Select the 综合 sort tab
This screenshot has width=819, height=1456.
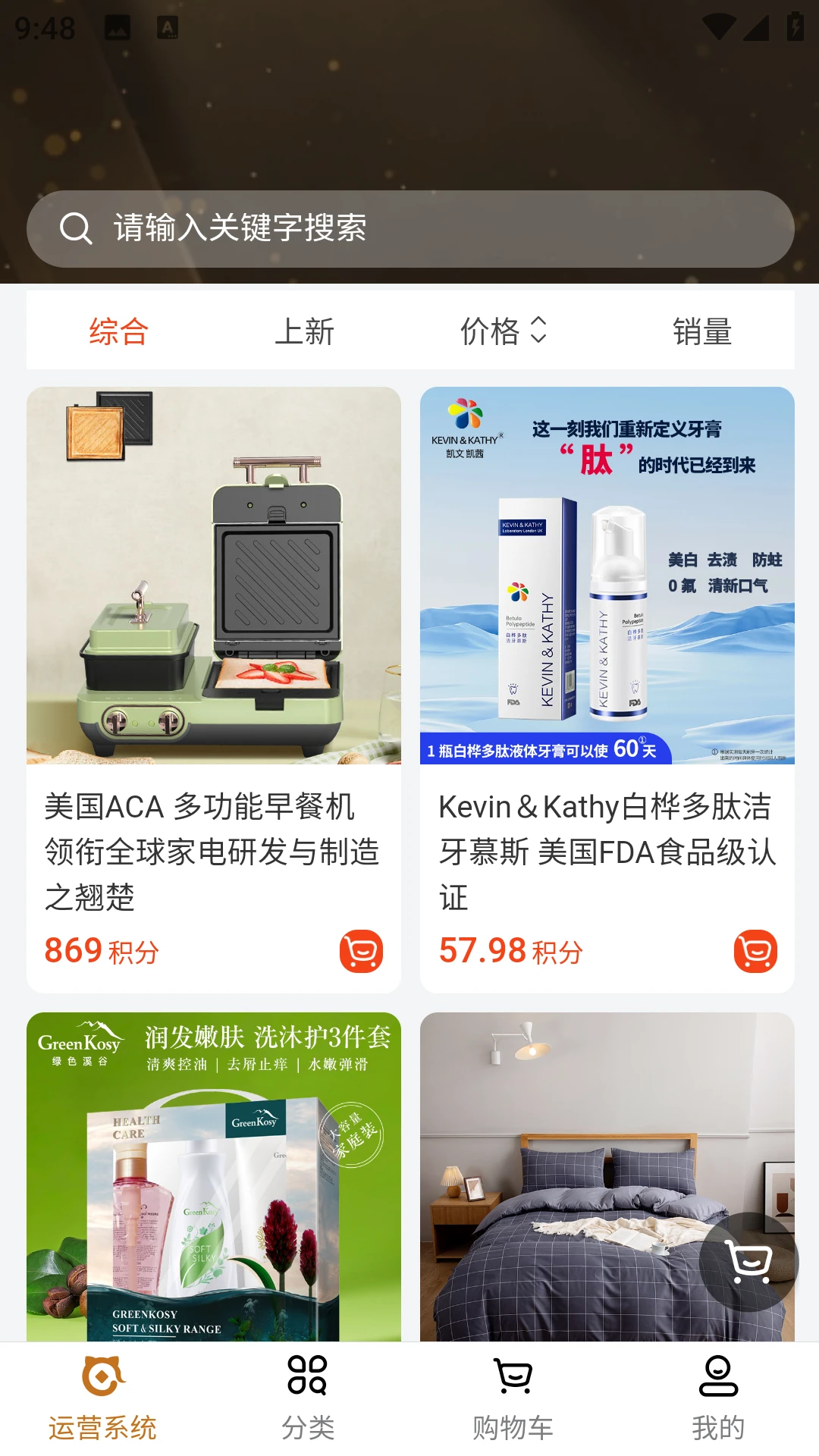click(x=119, y=331)
